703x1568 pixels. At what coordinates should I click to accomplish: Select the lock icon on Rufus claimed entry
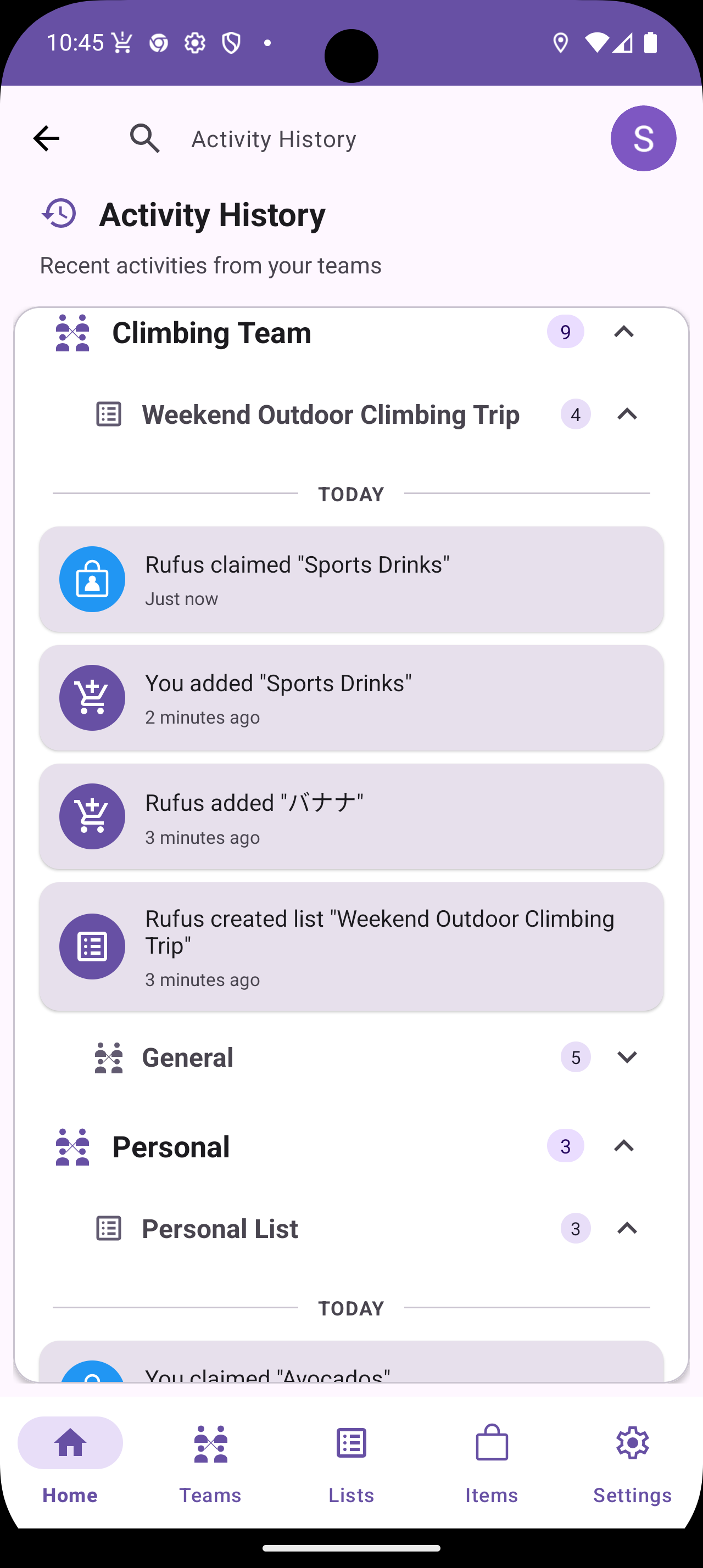pyautogui.click(x=92, y=579)
